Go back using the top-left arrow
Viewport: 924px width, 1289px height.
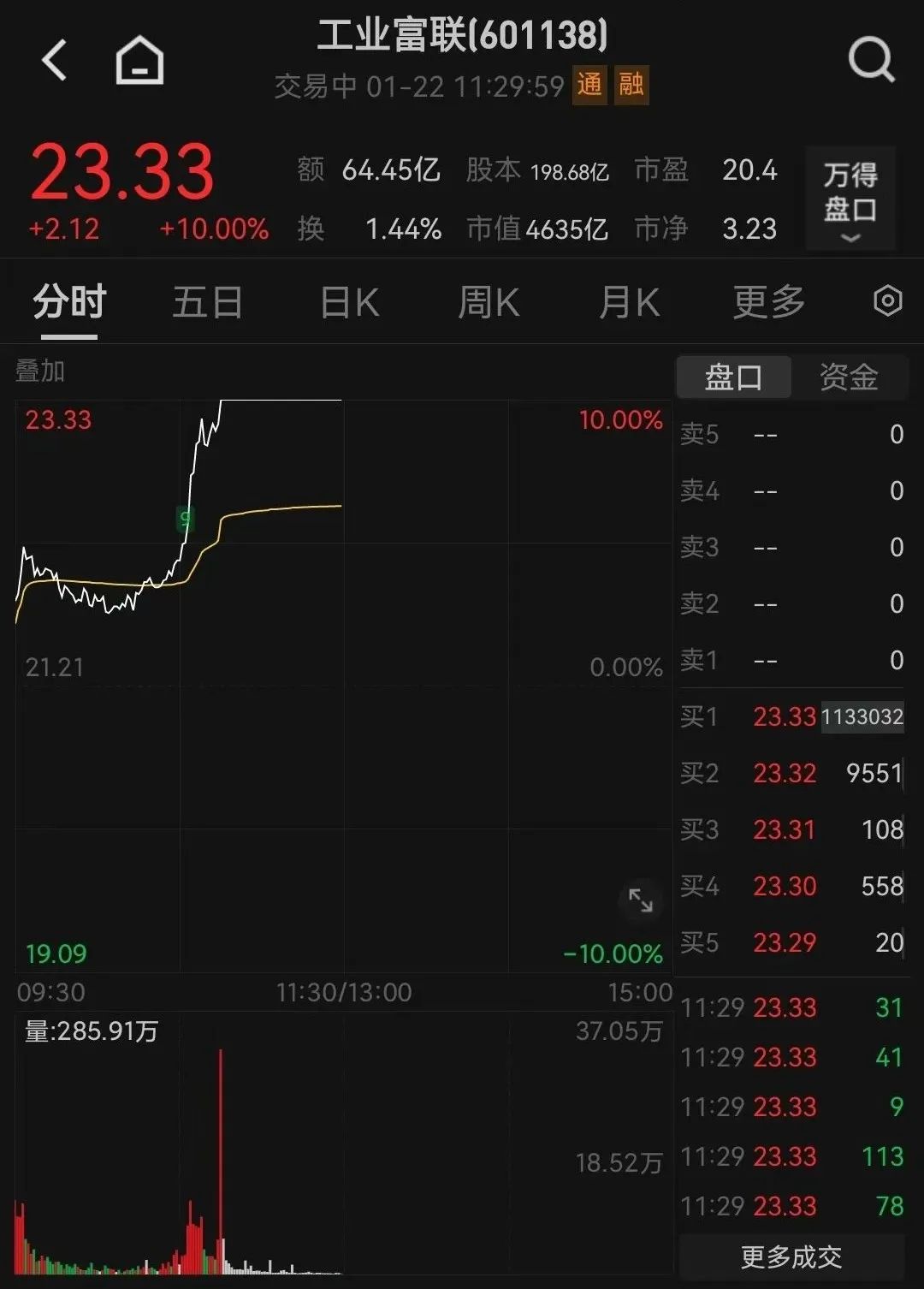coord(55,61)
